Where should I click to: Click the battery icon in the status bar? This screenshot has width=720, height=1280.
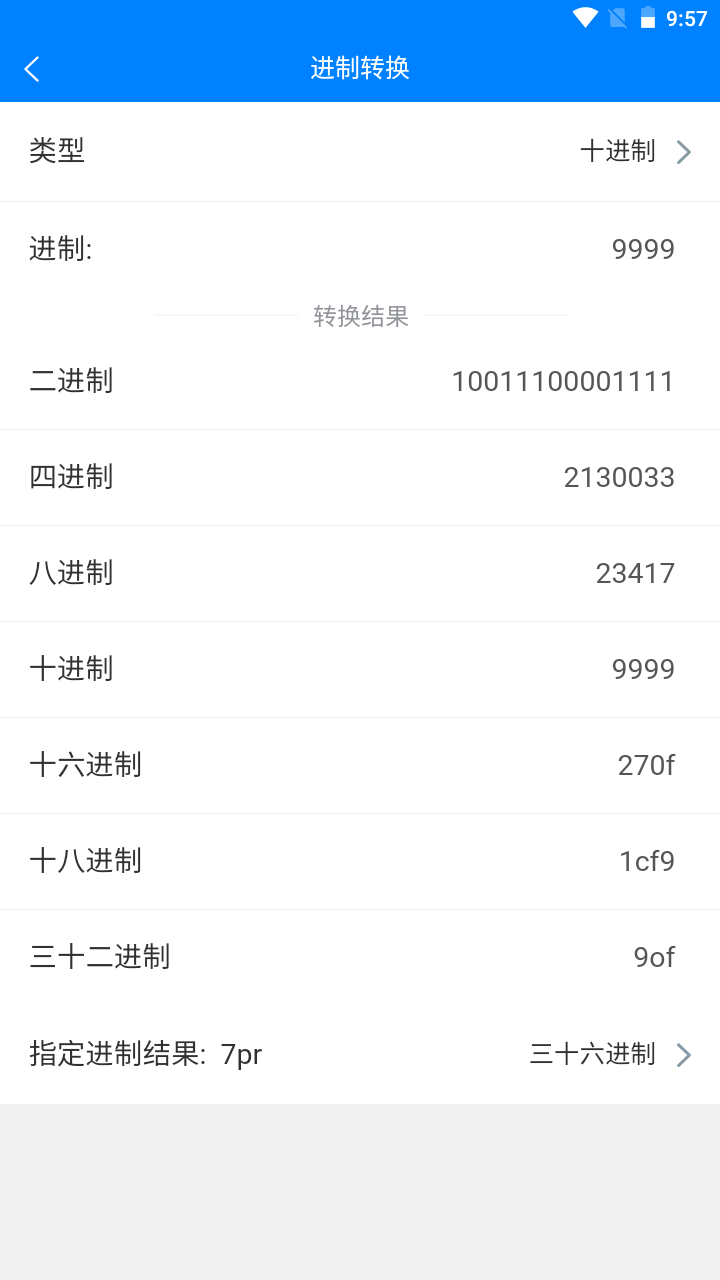646,16
